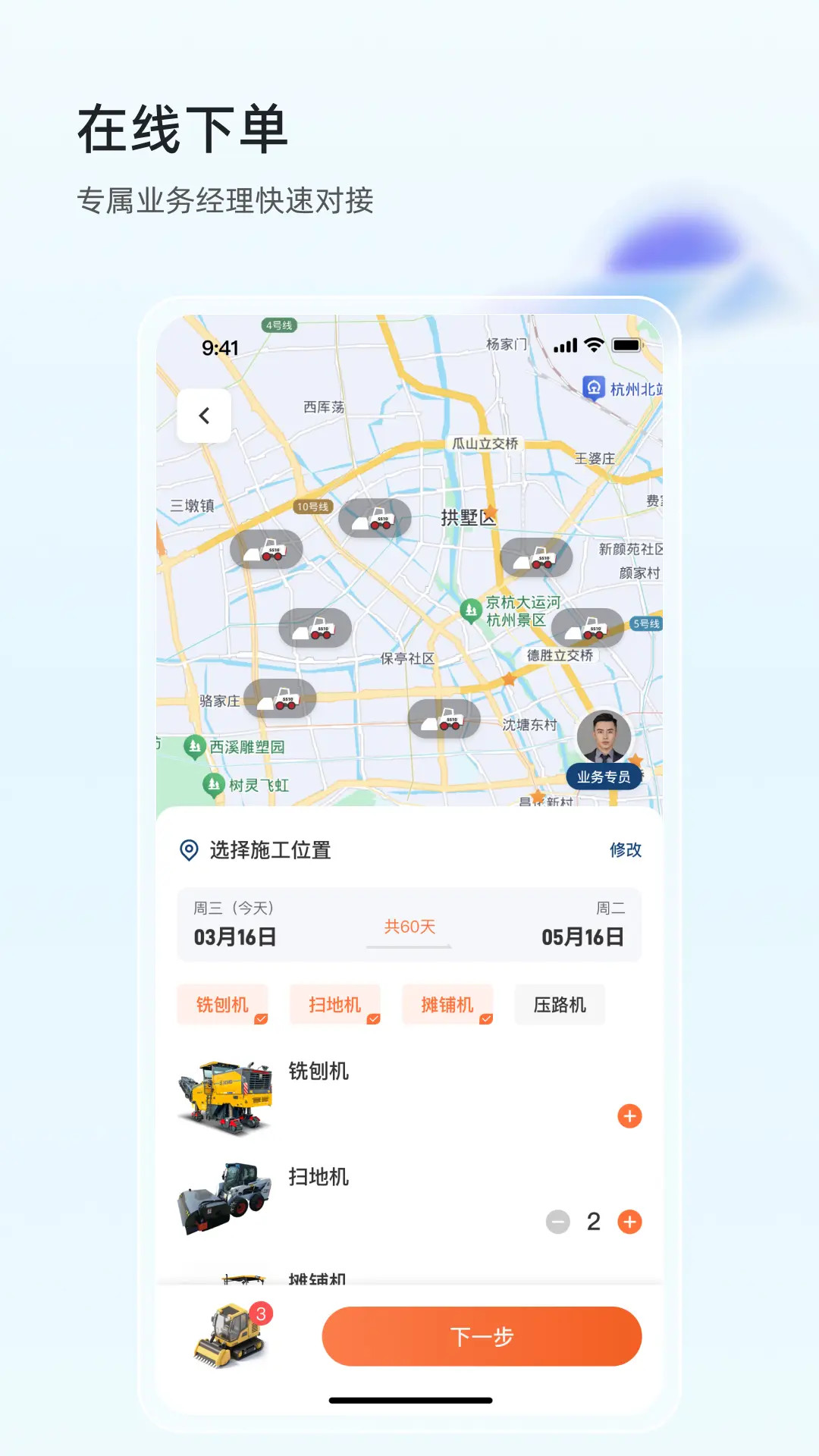The height and width of the screenshot is (1456, 819).
Task: Tap the back arrow on the map
Action: point(203,416)
